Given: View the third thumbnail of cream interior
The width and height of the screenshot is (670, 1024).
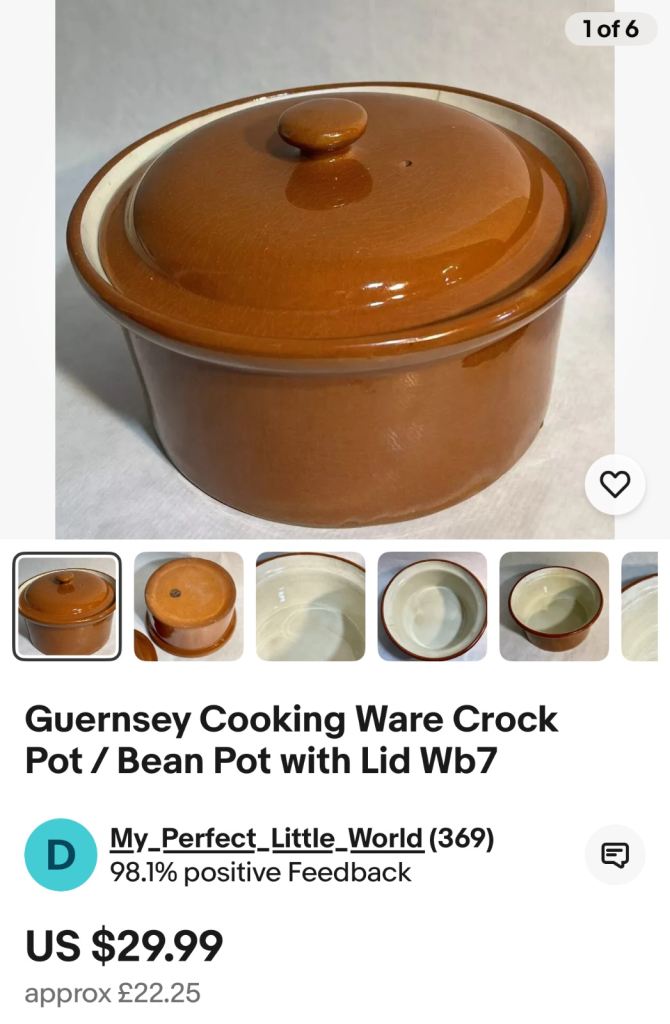Looking at the screenshot, I should pyautogui.click(x=311, y=606).
